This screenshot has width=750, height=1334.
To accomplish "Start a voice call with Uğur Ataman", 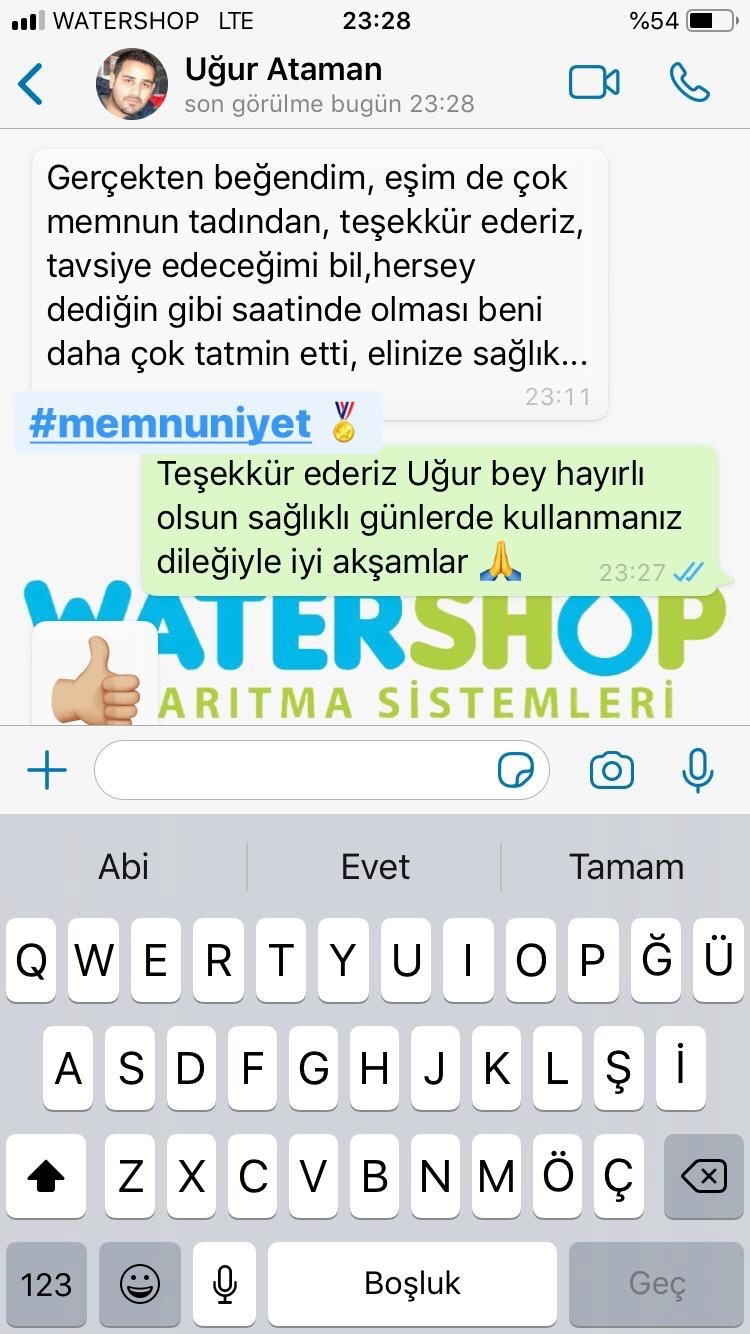I will click(690, 83).
